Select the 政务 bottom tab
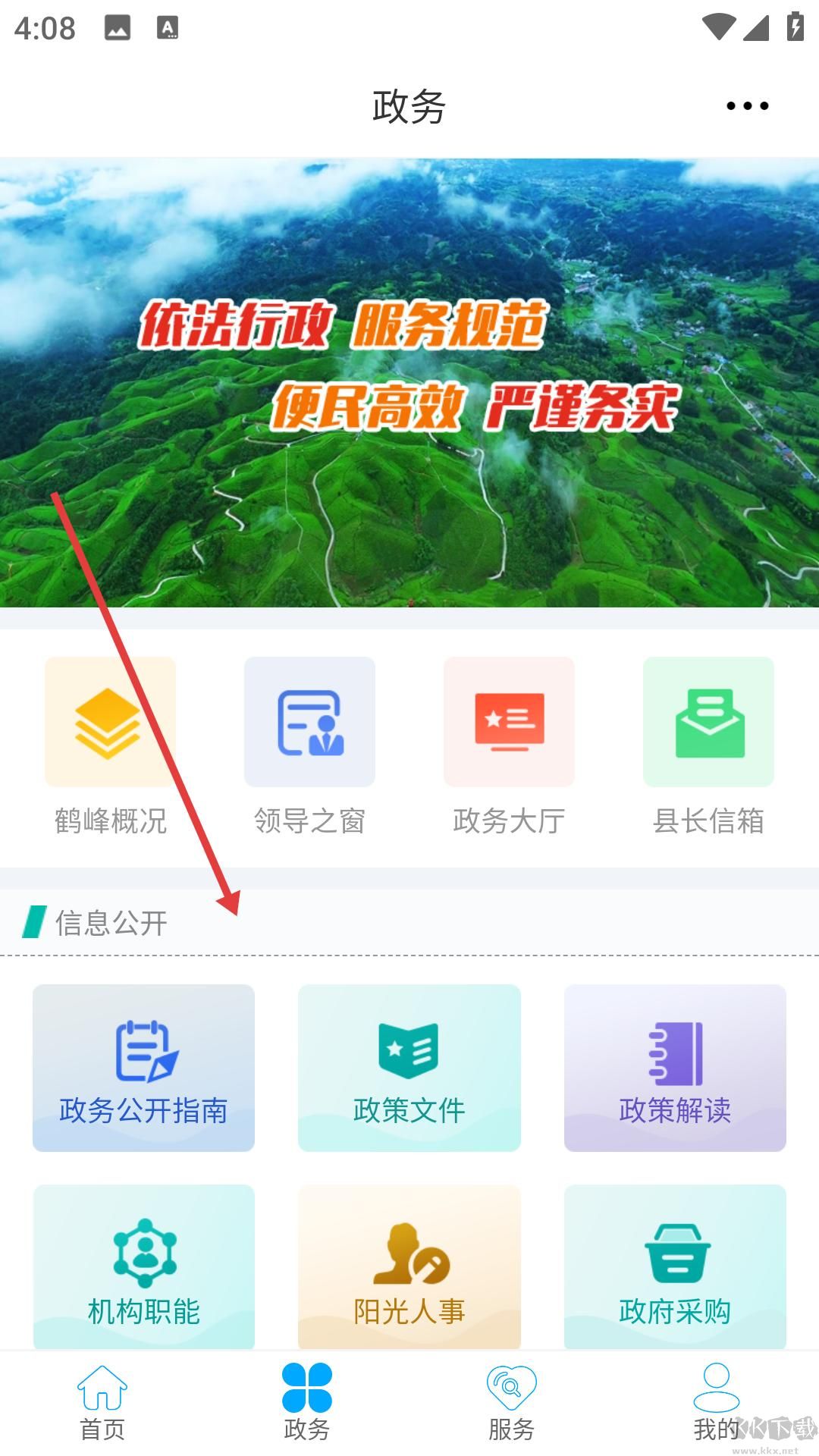The width and height of the screenshot is (819, 1456). pyautogui.click(x=307, y=1403)
